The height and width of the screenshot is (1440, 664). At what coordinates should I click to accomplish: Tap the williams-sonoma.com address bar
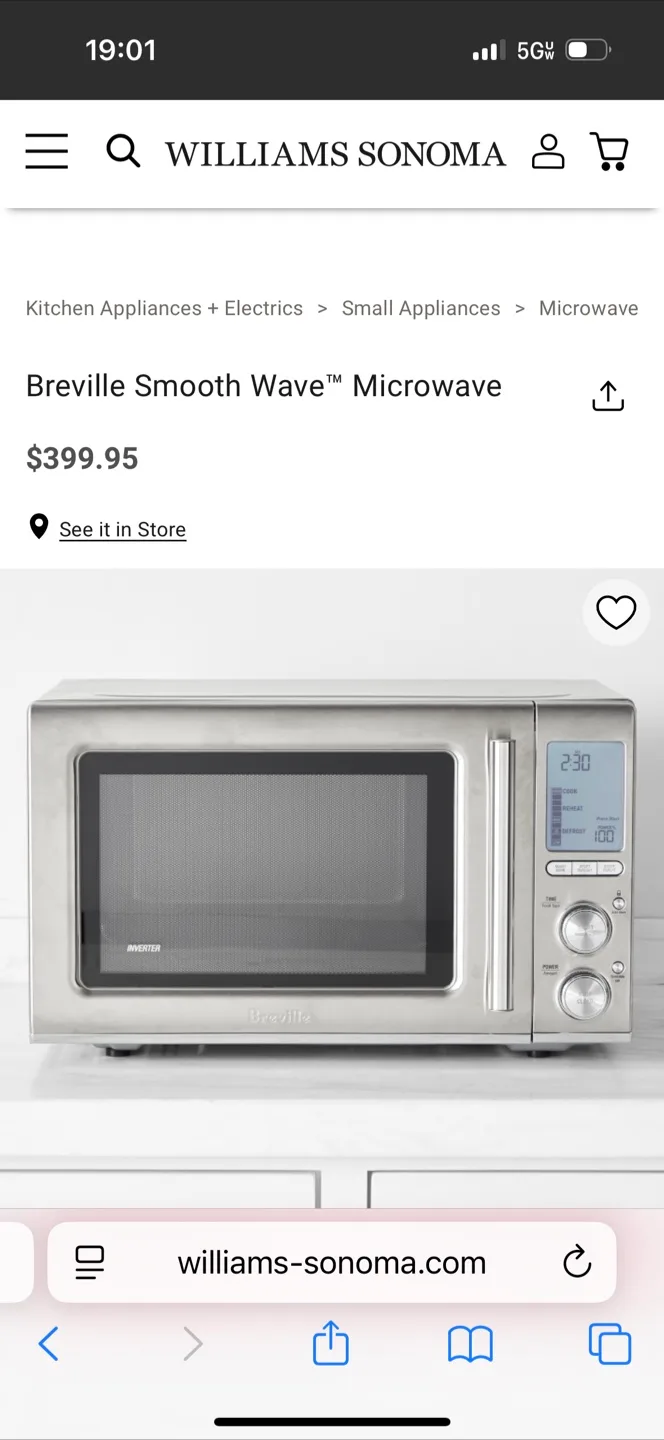pyautogui.click(x=332, y=1263)
